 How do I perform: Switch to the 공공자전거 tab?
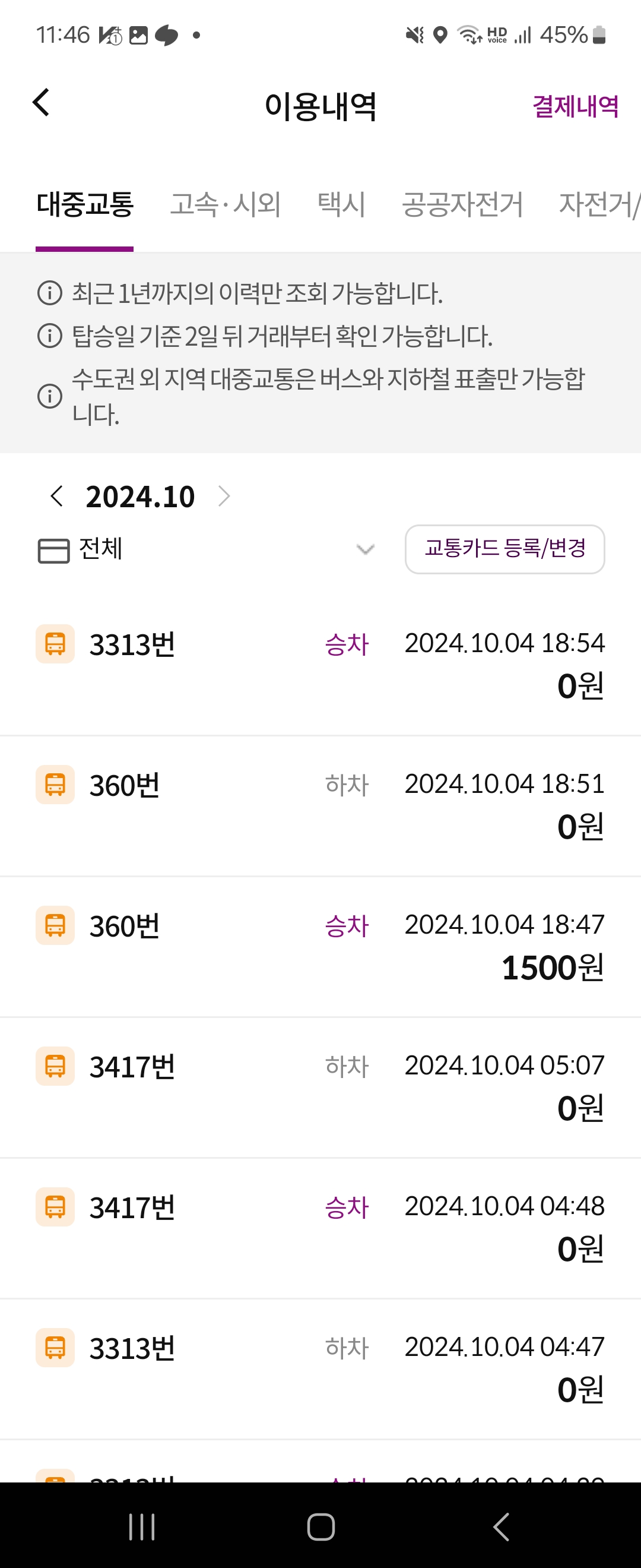tap(462, 204)
